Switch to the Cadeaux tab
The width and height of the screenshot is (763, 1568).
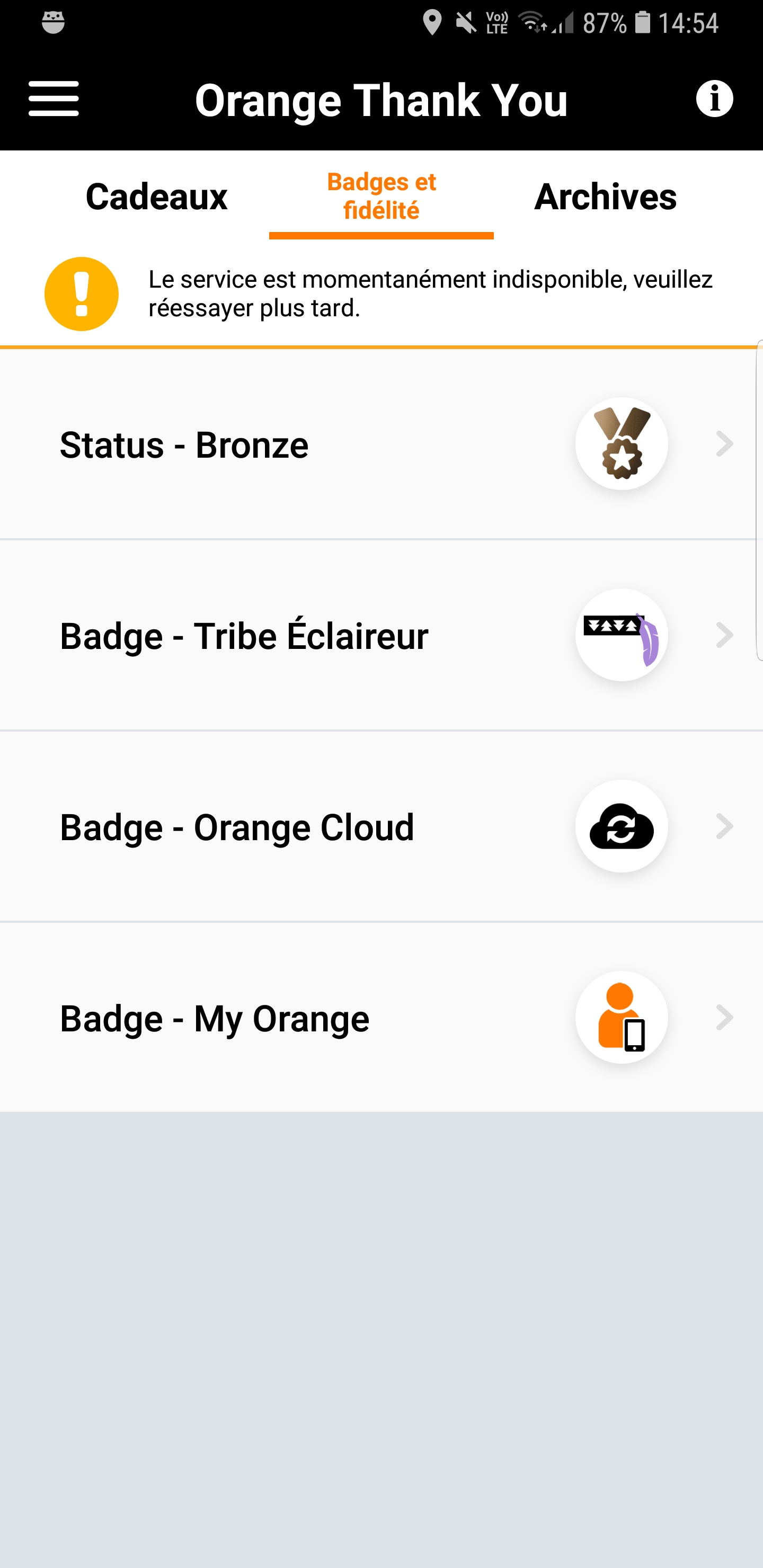point(156,197)
